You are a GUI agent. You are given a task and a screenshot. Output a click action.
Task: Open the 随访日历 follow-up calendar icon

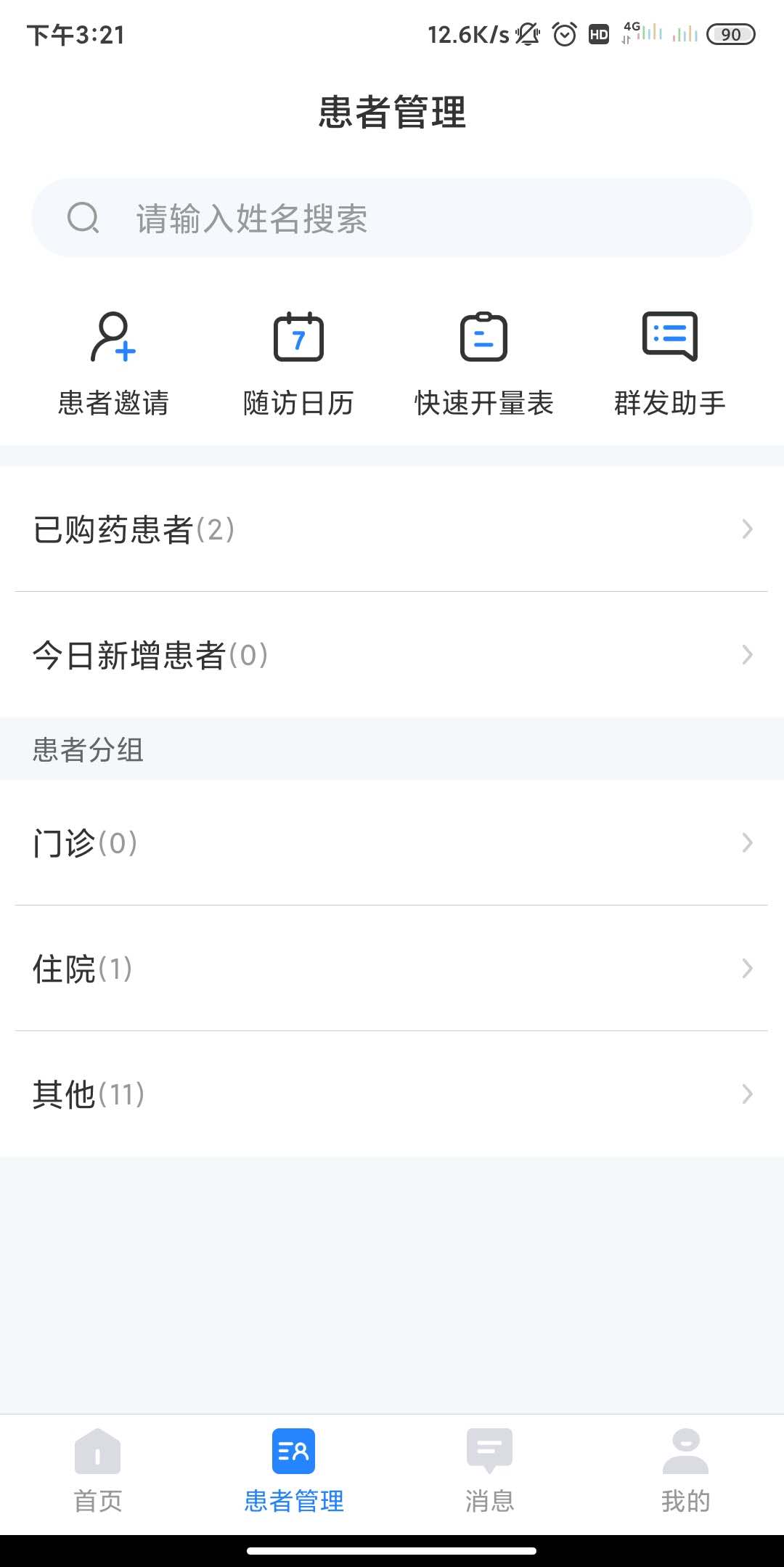(x=298, y=336)
